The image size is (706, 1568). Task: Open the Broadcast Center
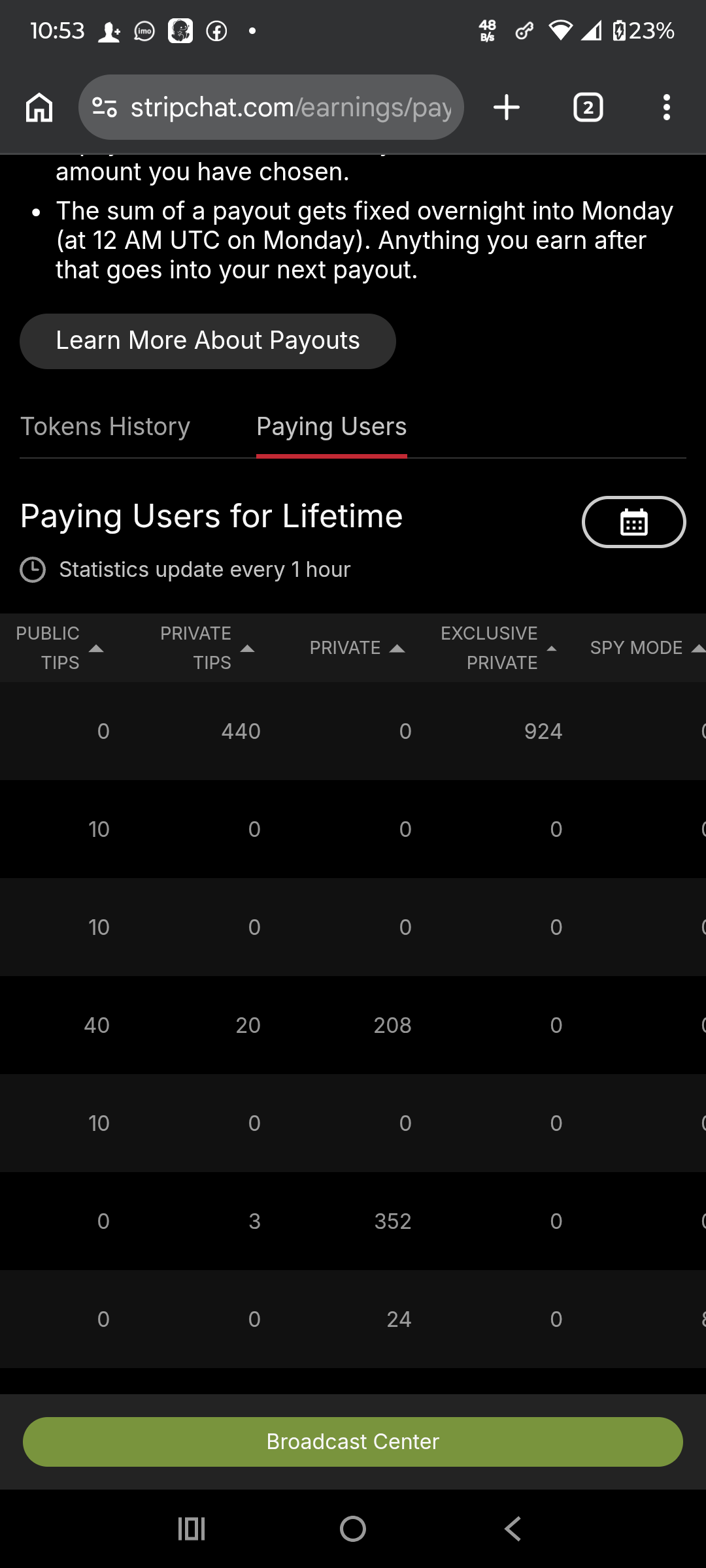coord(353,1442)
